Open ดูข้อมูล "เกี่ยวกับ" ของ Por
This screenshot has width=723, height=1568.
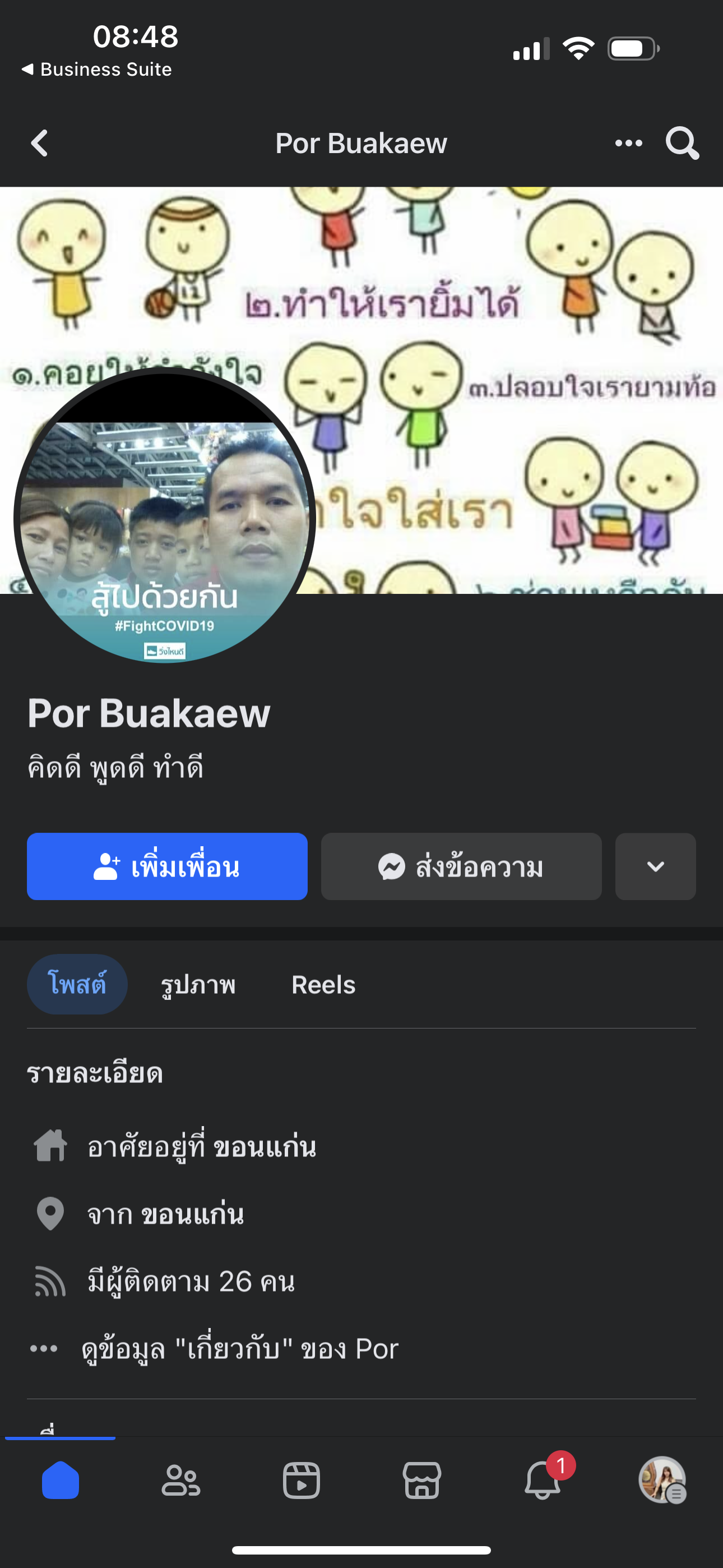click(x=240, y=1349)
